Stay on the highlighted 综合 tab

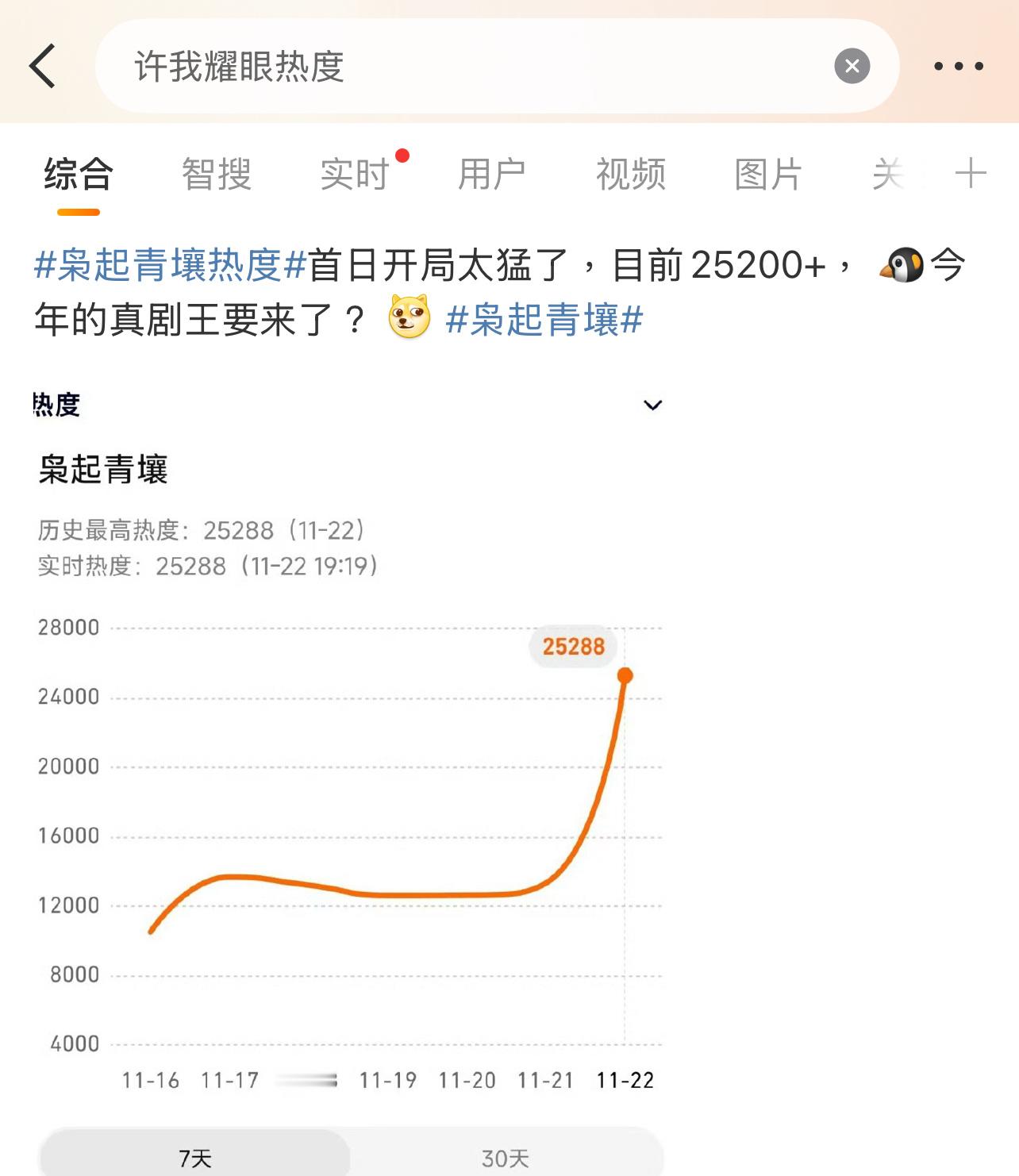point(79,174)
